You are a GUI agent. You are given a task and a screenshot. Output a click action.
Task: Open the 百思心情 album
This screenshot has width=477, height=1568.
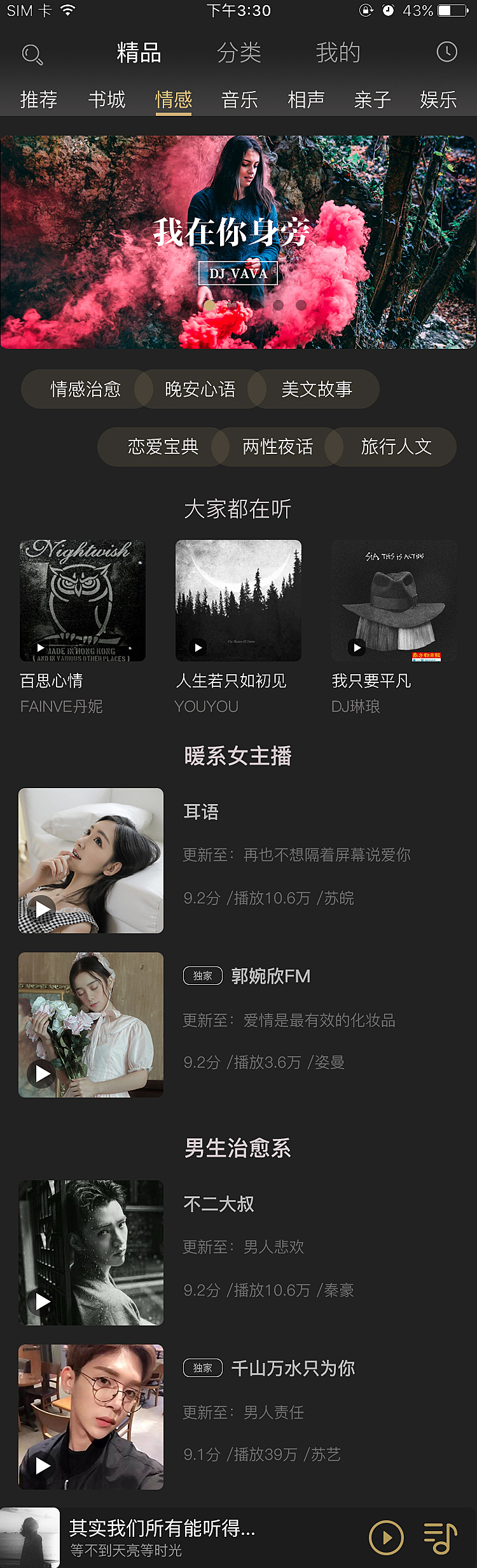83,600
